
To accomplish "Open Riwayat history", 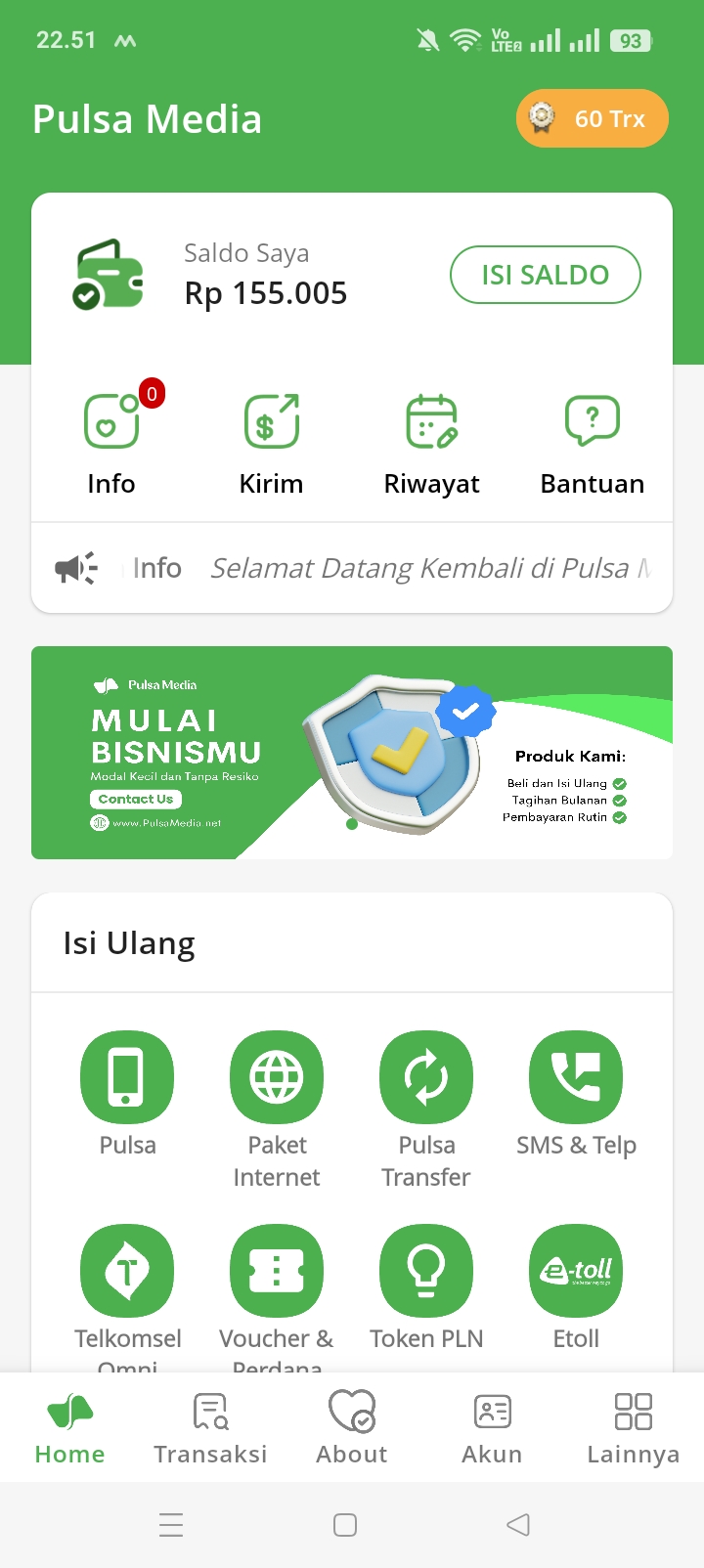I will tap(431, 421).
